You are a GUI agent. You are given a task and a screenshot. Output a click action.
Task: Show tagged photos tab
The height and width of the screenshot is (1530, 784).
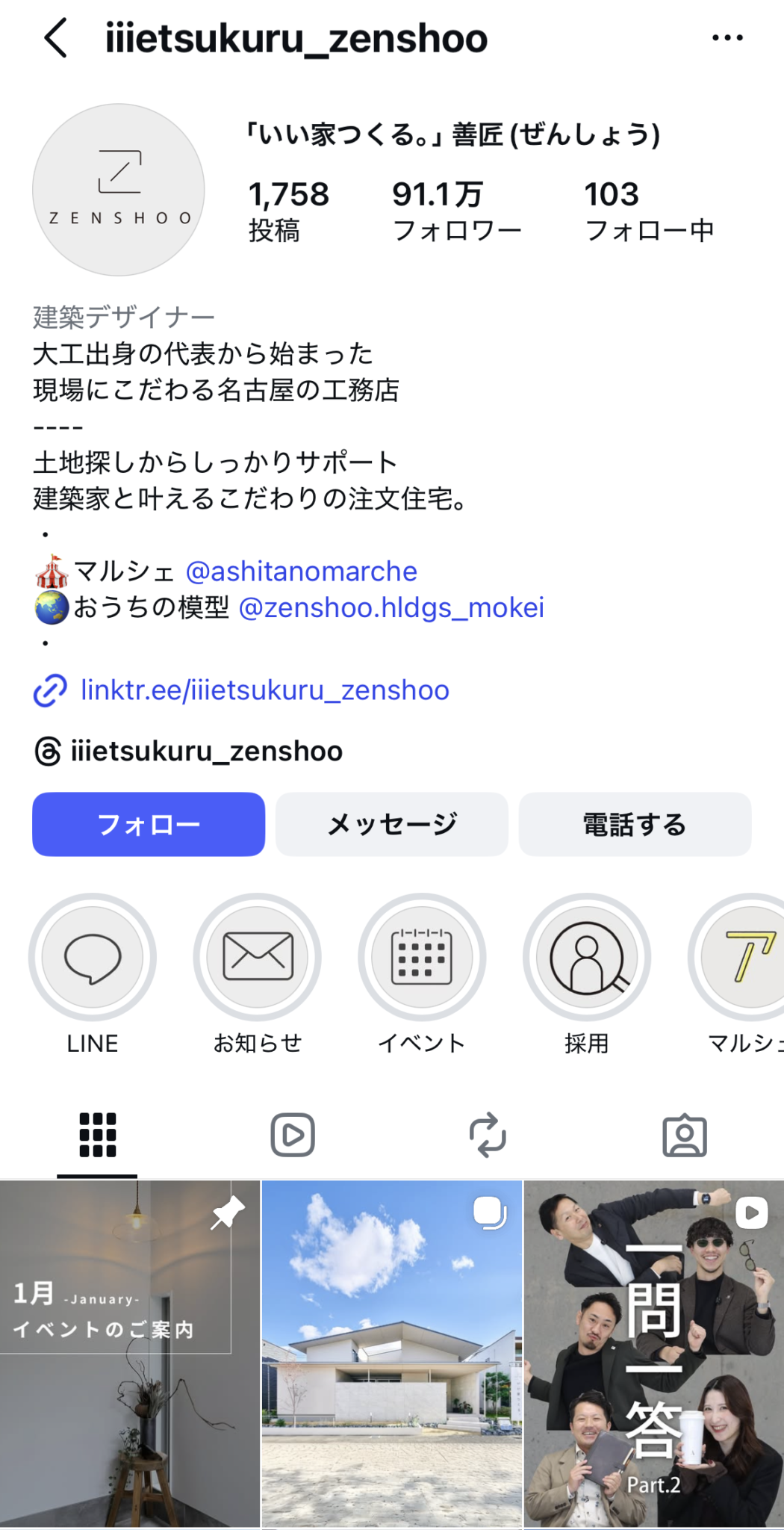click(684, 1135)
